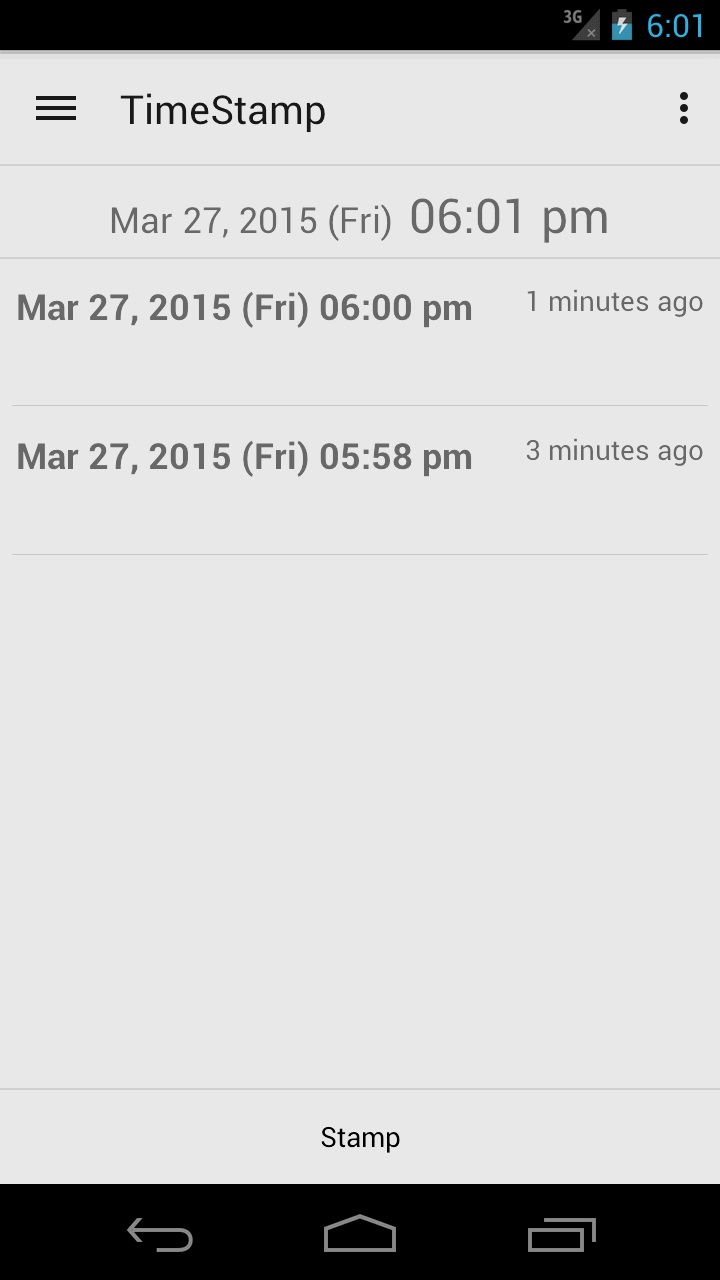720x1280 pixels.
Task: Tap the TimeStamp title text
Action: (222, 109)
